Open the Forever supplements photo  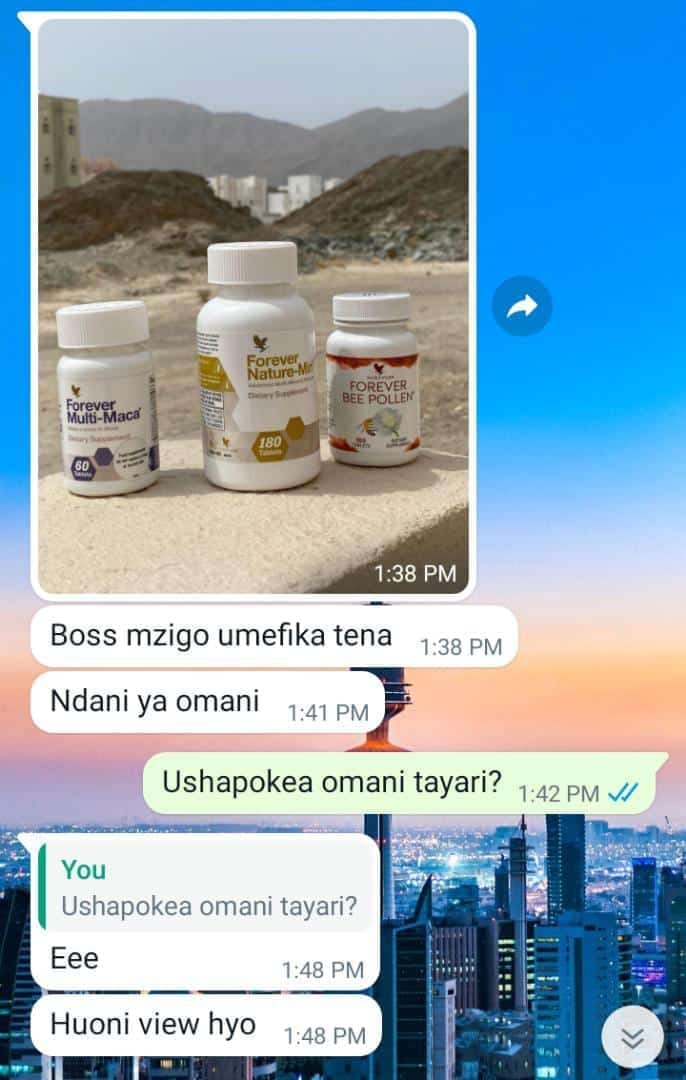253,305
